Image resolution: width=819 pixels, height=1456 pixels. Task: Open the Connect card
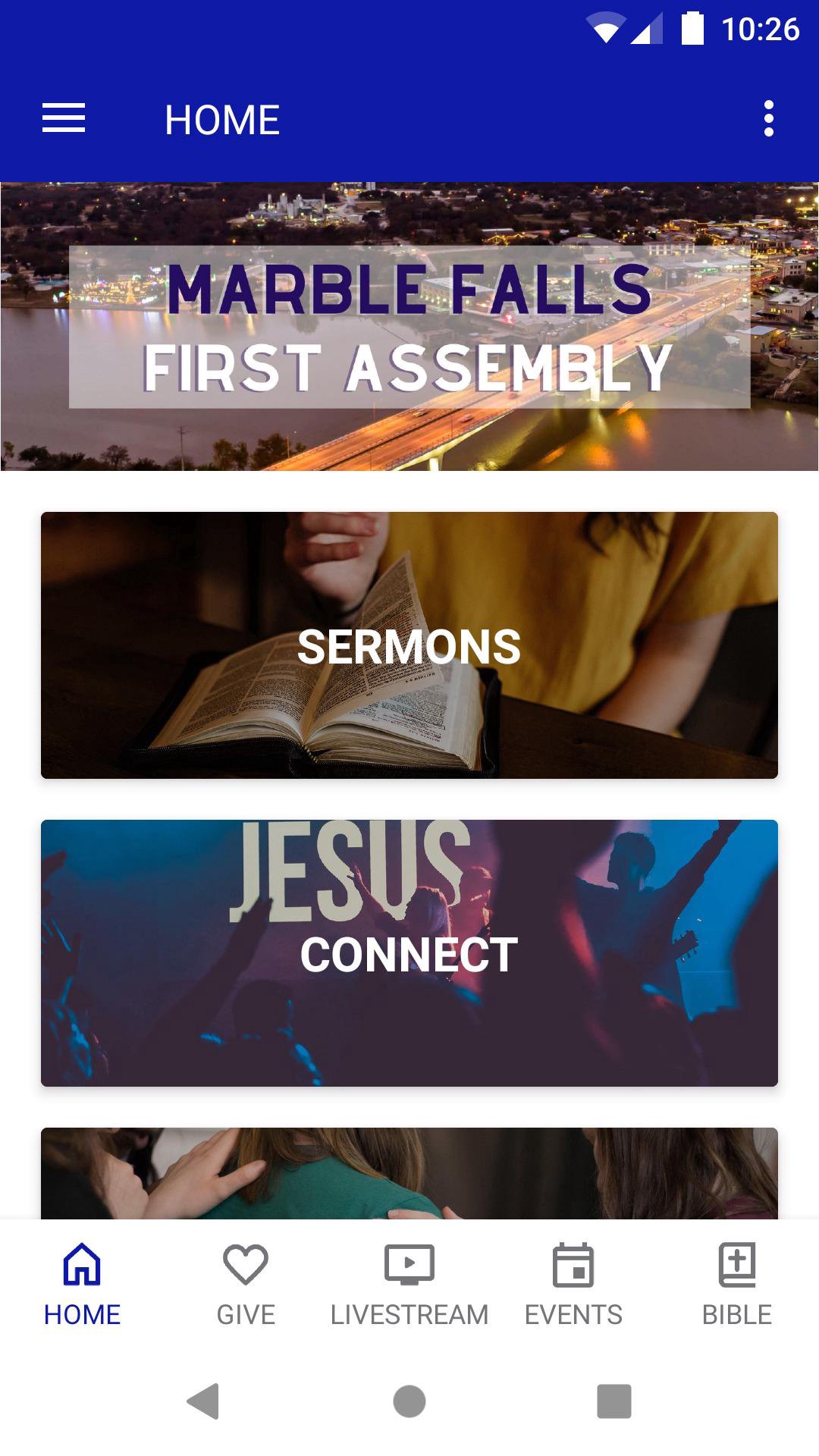(x=409, y=953)
